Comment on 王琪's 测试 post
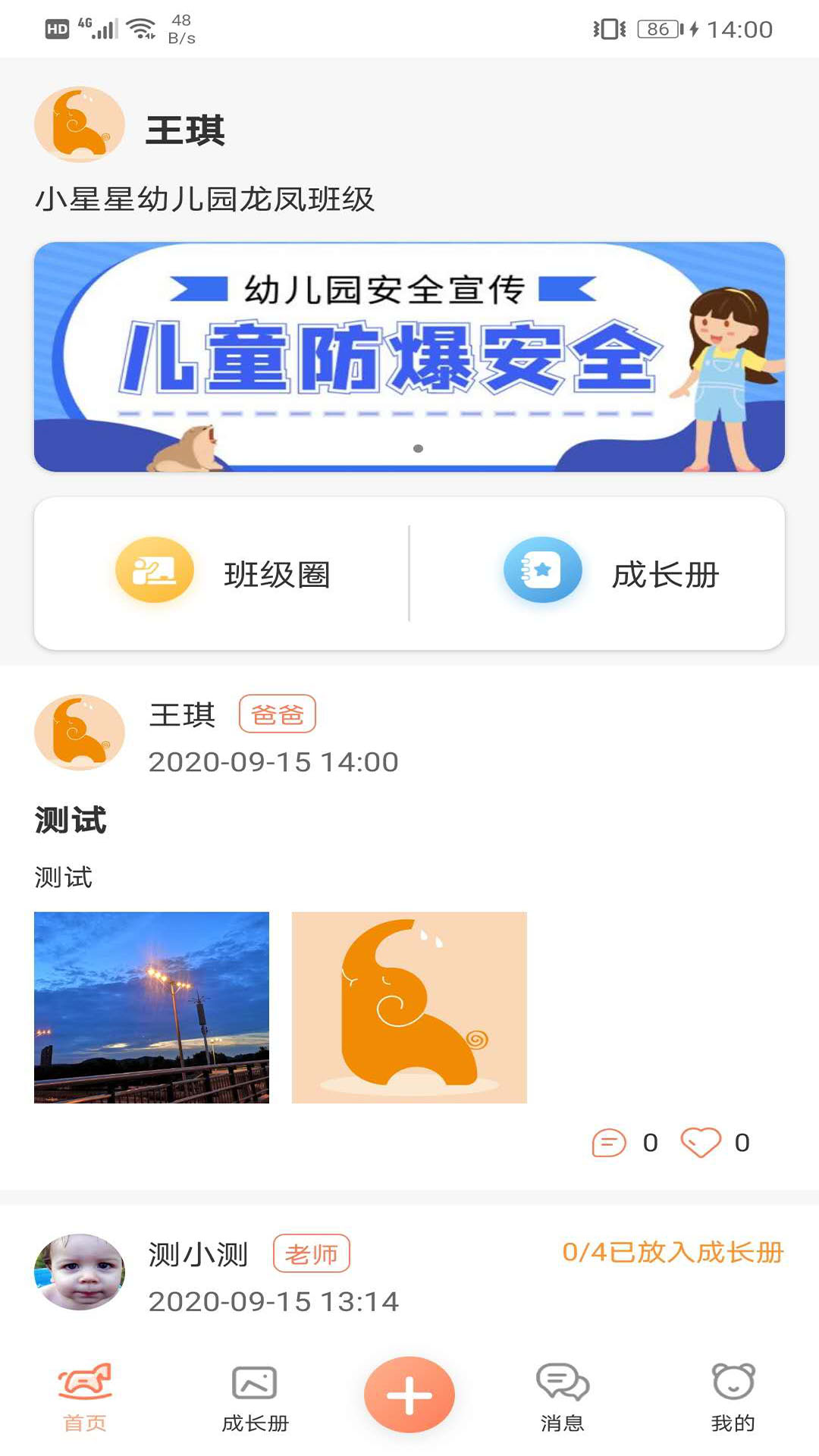Screen dimensions: 819x1456 coord(609,1142)
